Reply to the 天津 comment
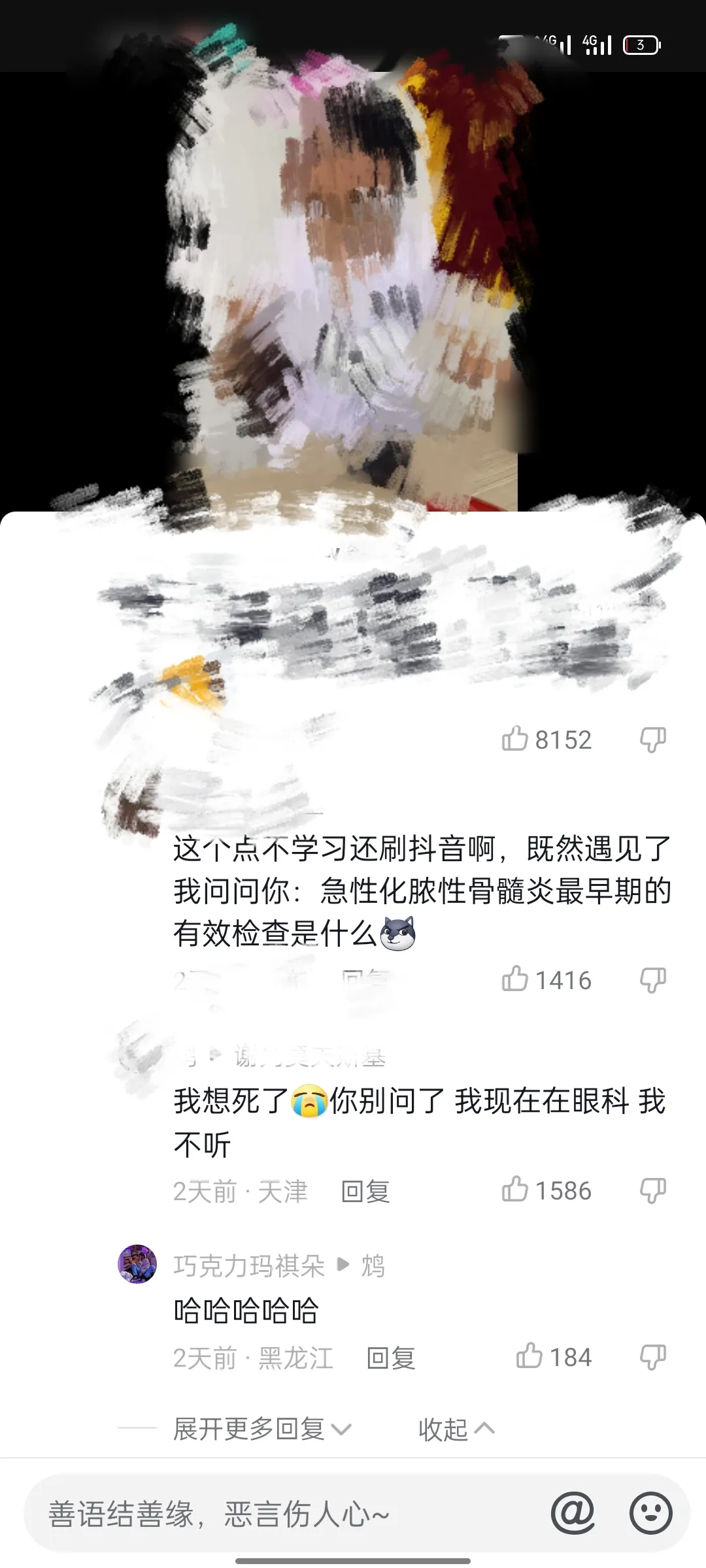 [365, 1191]
